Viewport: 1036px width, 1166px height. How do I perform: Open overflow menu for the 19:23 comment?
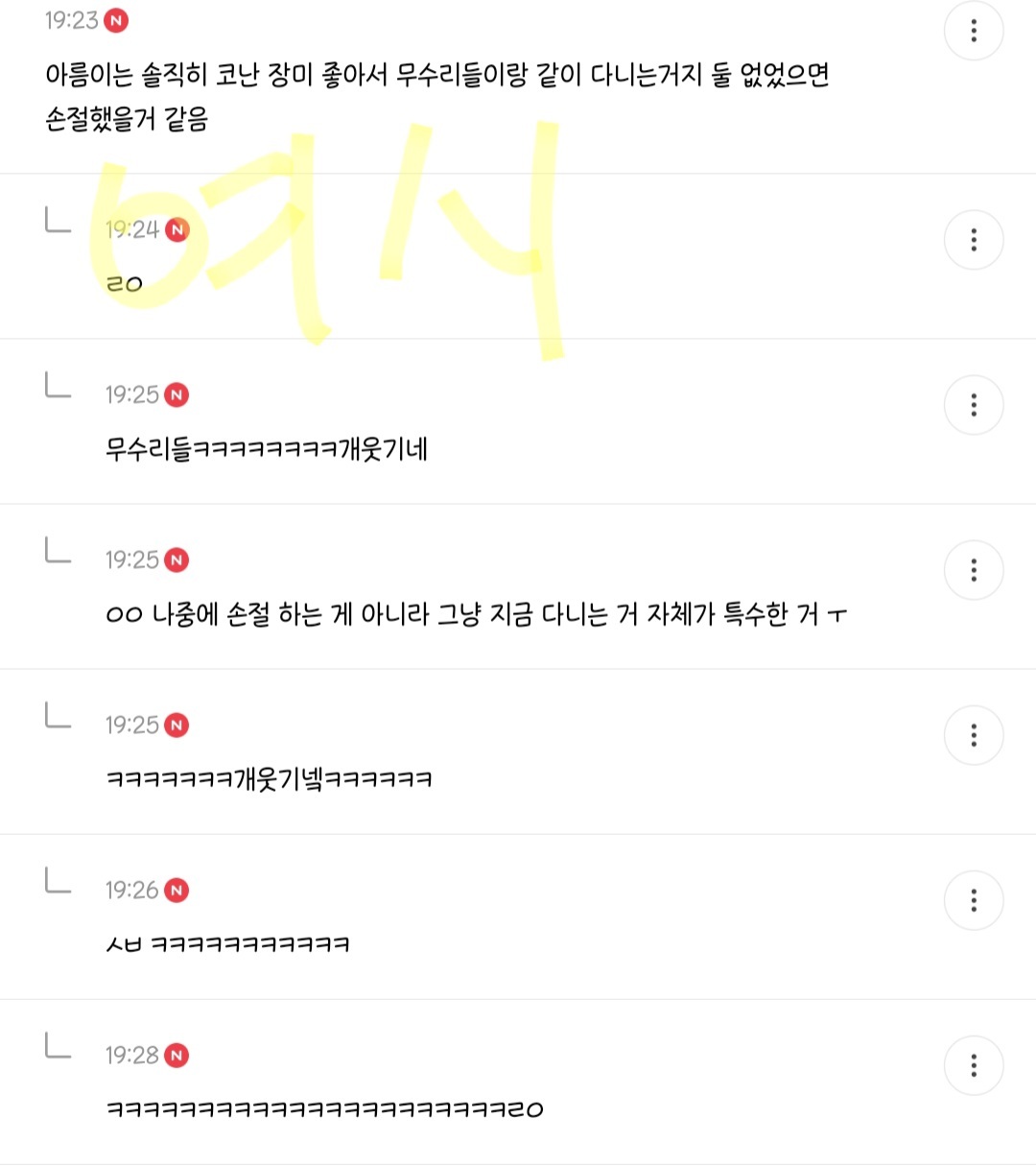974,31
